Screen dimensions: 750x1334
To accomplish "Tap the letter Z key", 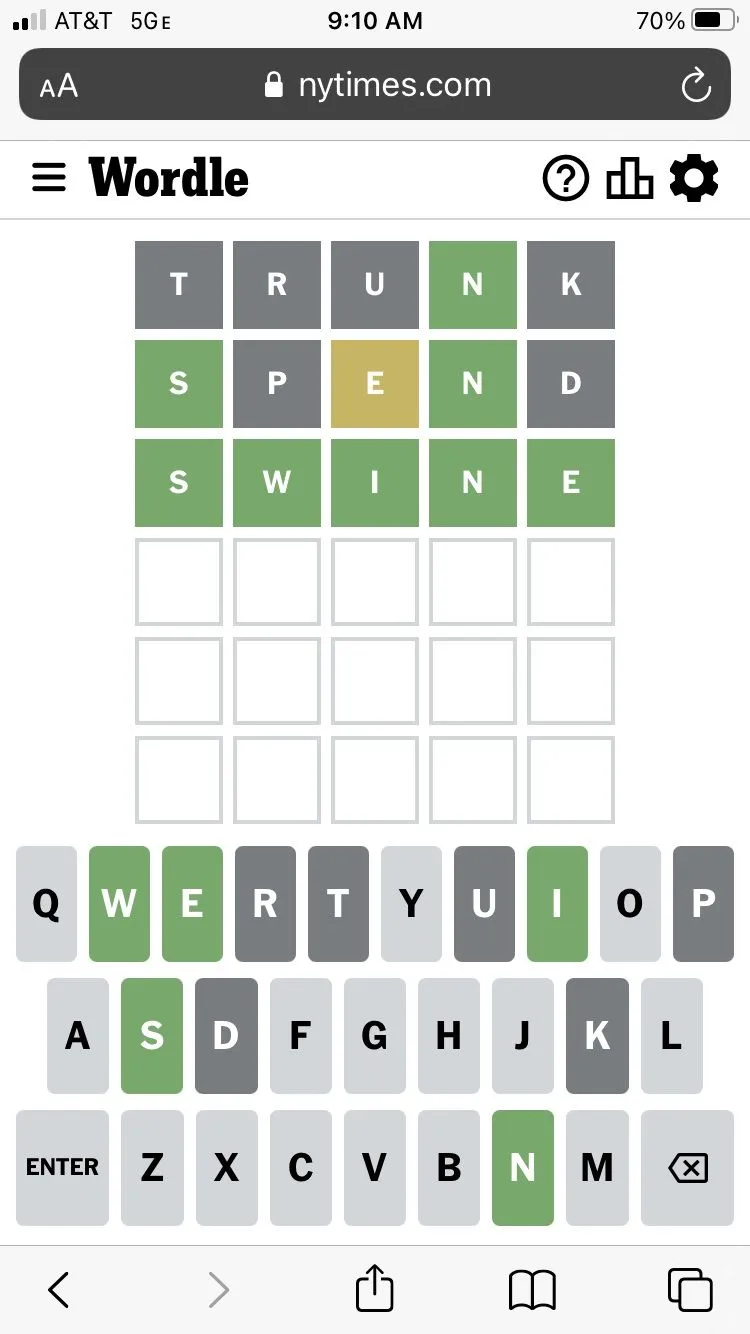I will [x=152, y=1167].
